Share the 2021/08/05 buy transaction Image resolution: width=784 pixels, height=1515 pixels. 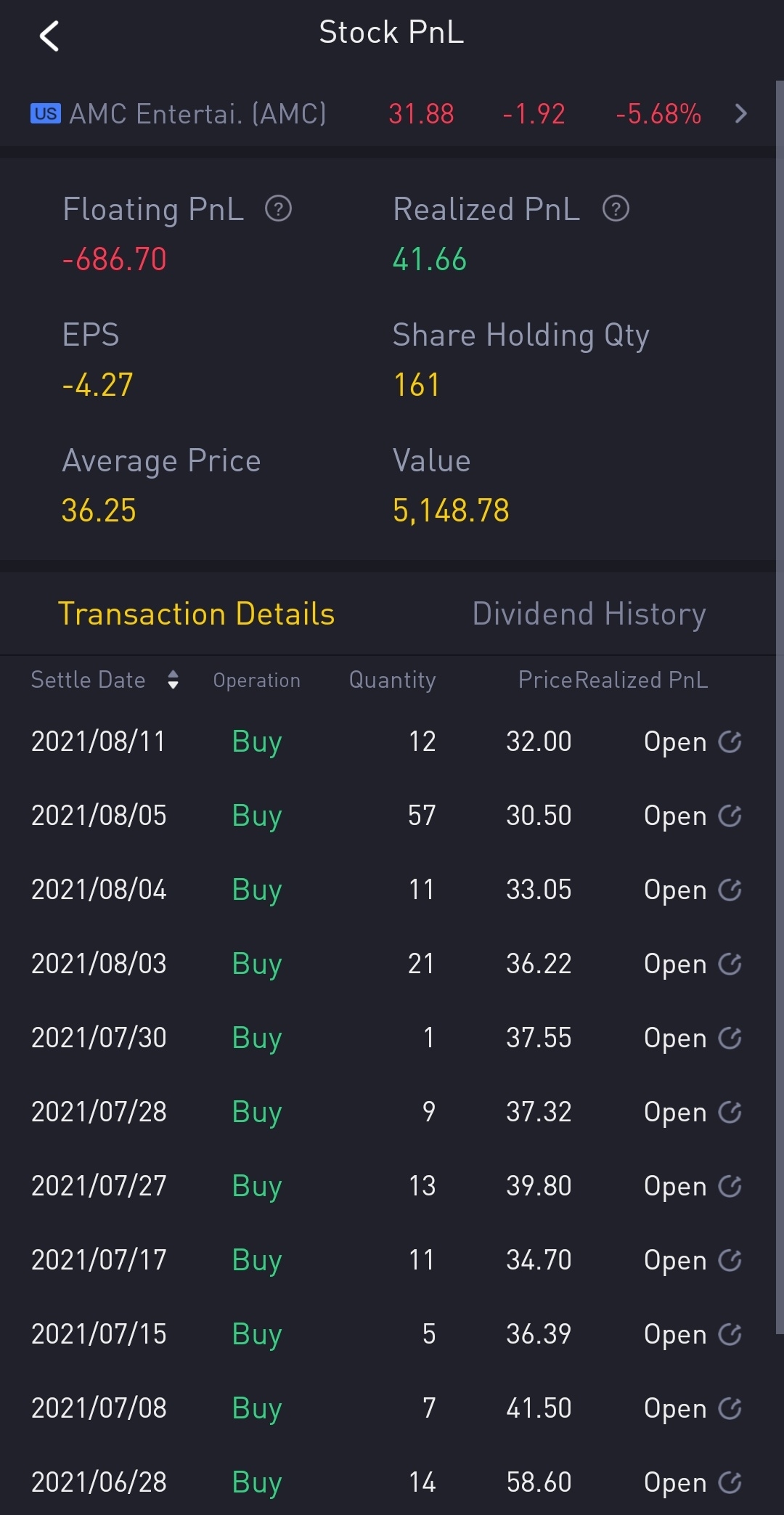(x=730, y=816)
